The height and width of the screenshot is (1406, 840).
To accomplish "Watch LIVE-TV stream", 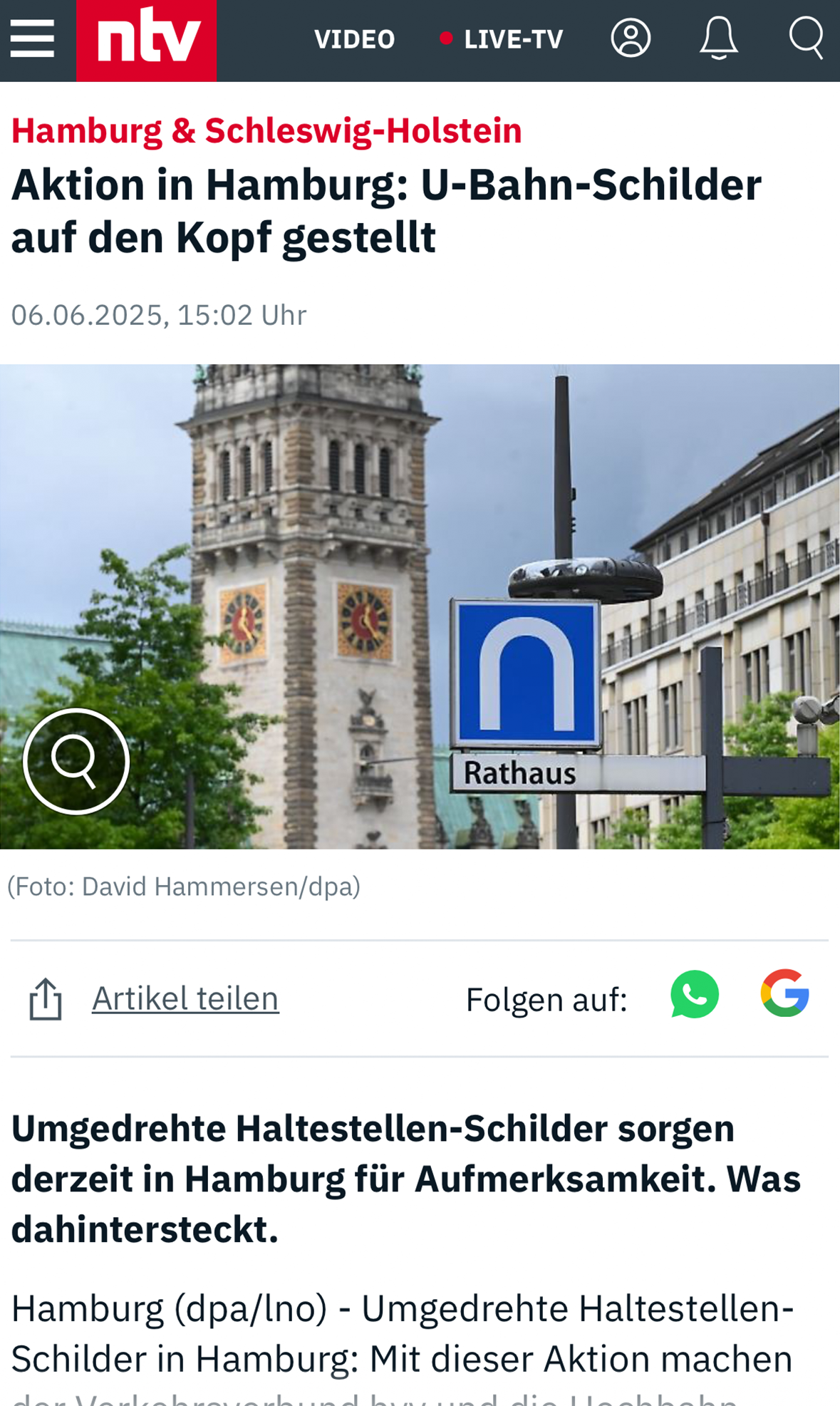I will 502,39.
